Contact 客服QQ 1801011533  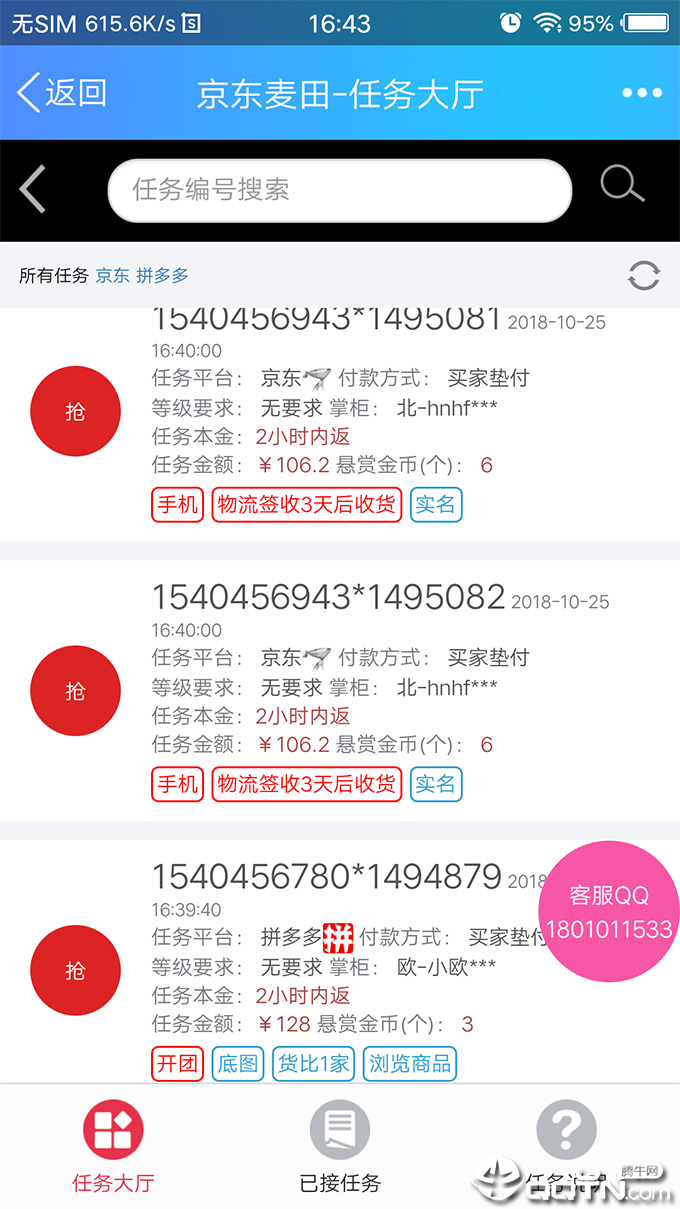(608, 912)
